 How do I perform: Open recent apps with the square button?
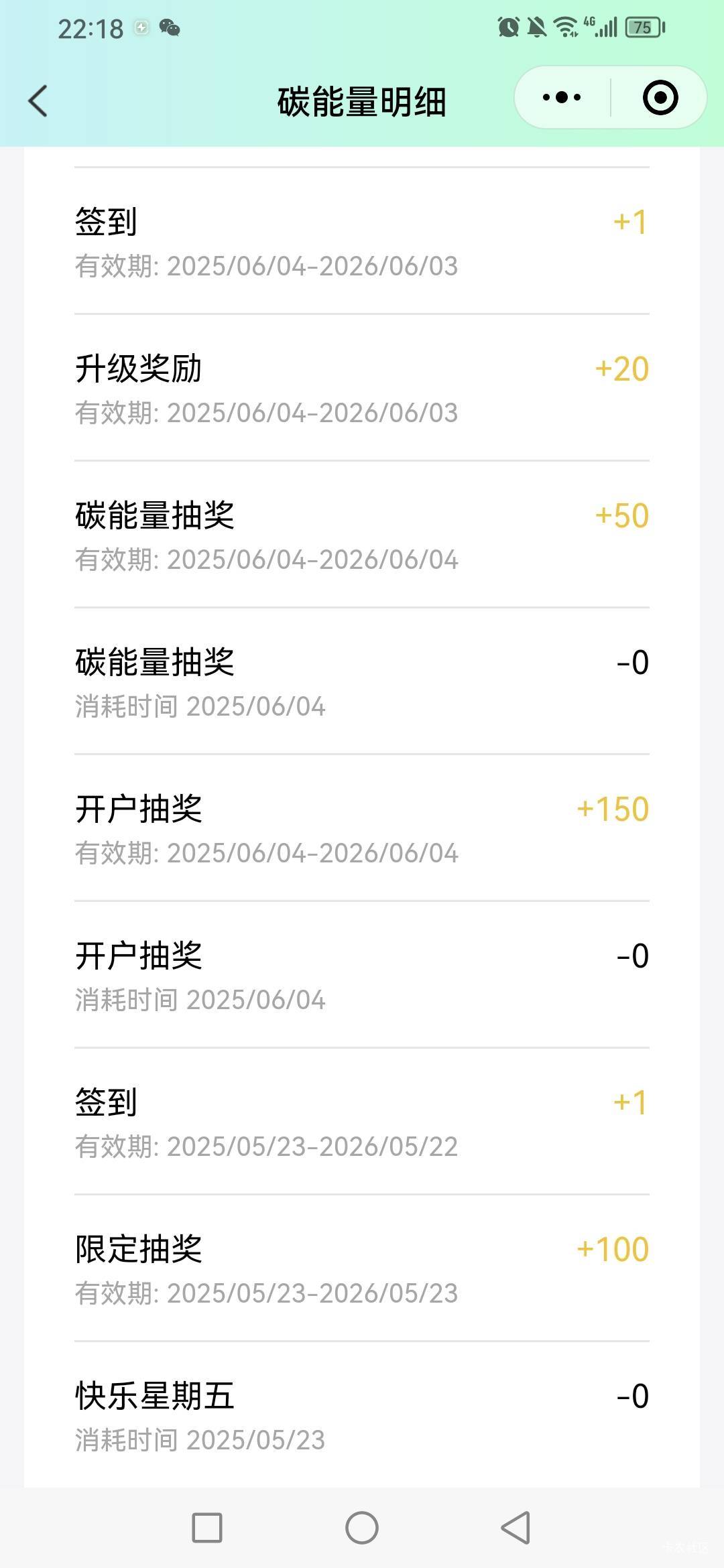click(207, 1528)
